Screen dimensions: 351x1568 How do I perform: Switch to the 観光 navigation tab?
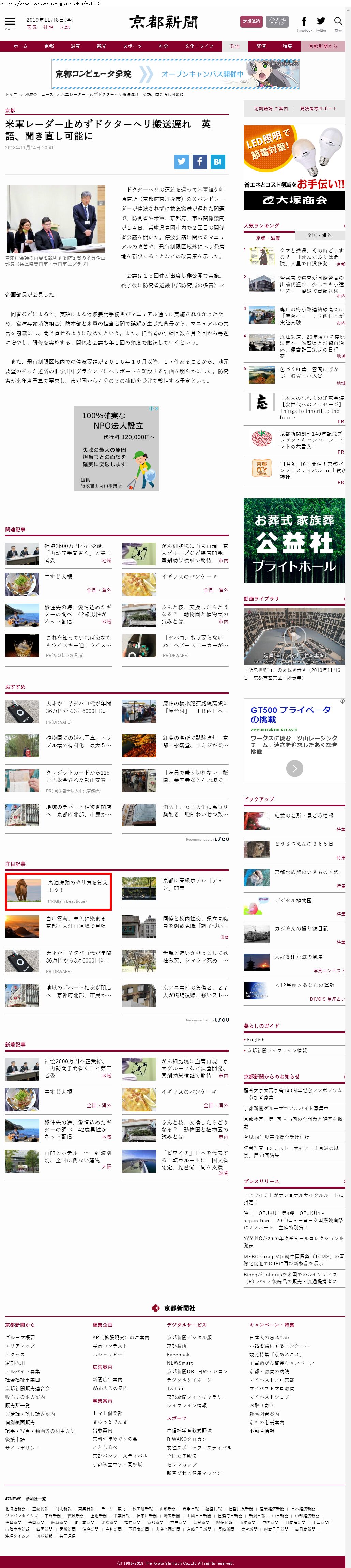pyautogui.click(x=101, y=46)
